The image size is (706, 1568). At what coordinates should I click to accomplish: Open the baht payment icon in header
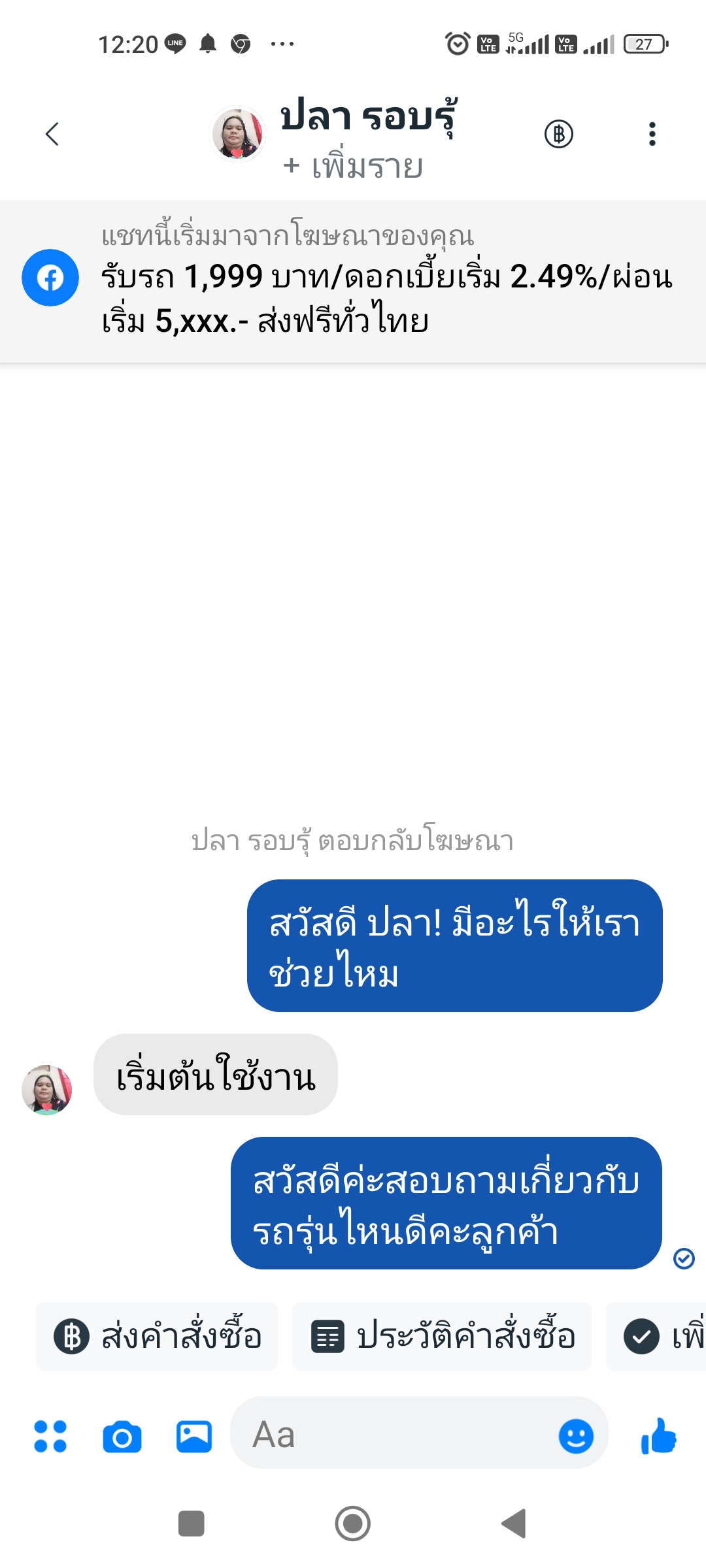[x=559, y=134]
